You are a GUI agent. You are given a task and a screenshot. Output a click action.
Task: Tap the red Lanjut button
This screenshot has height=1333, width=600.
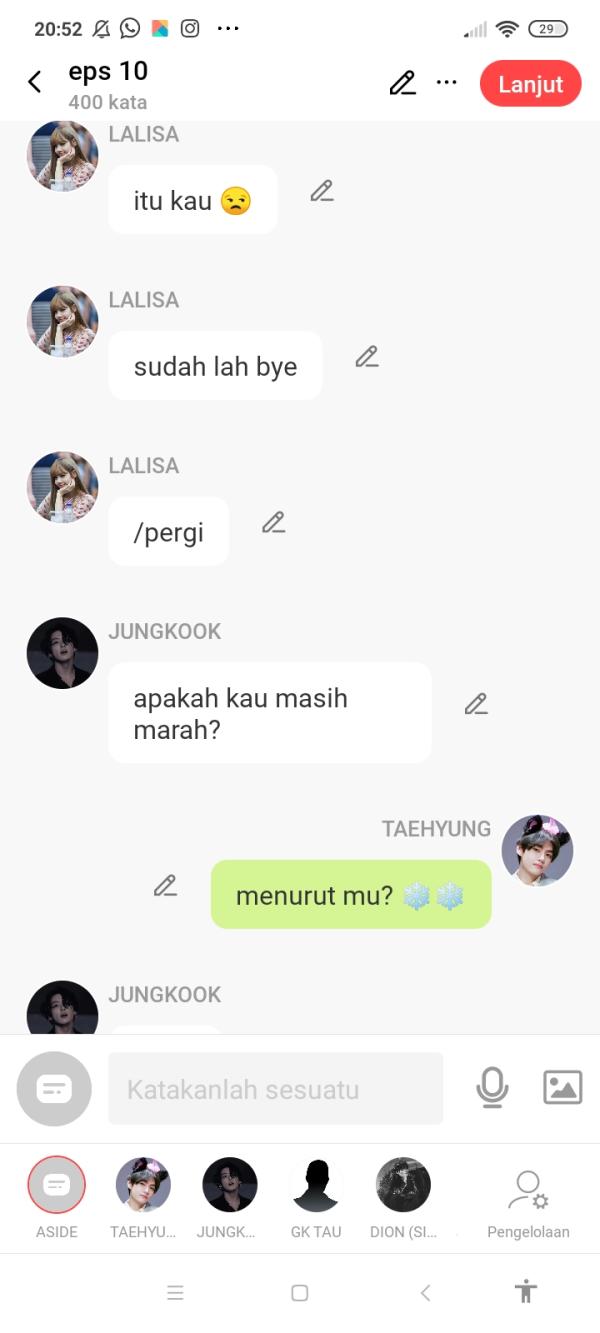tap(530, 84)
